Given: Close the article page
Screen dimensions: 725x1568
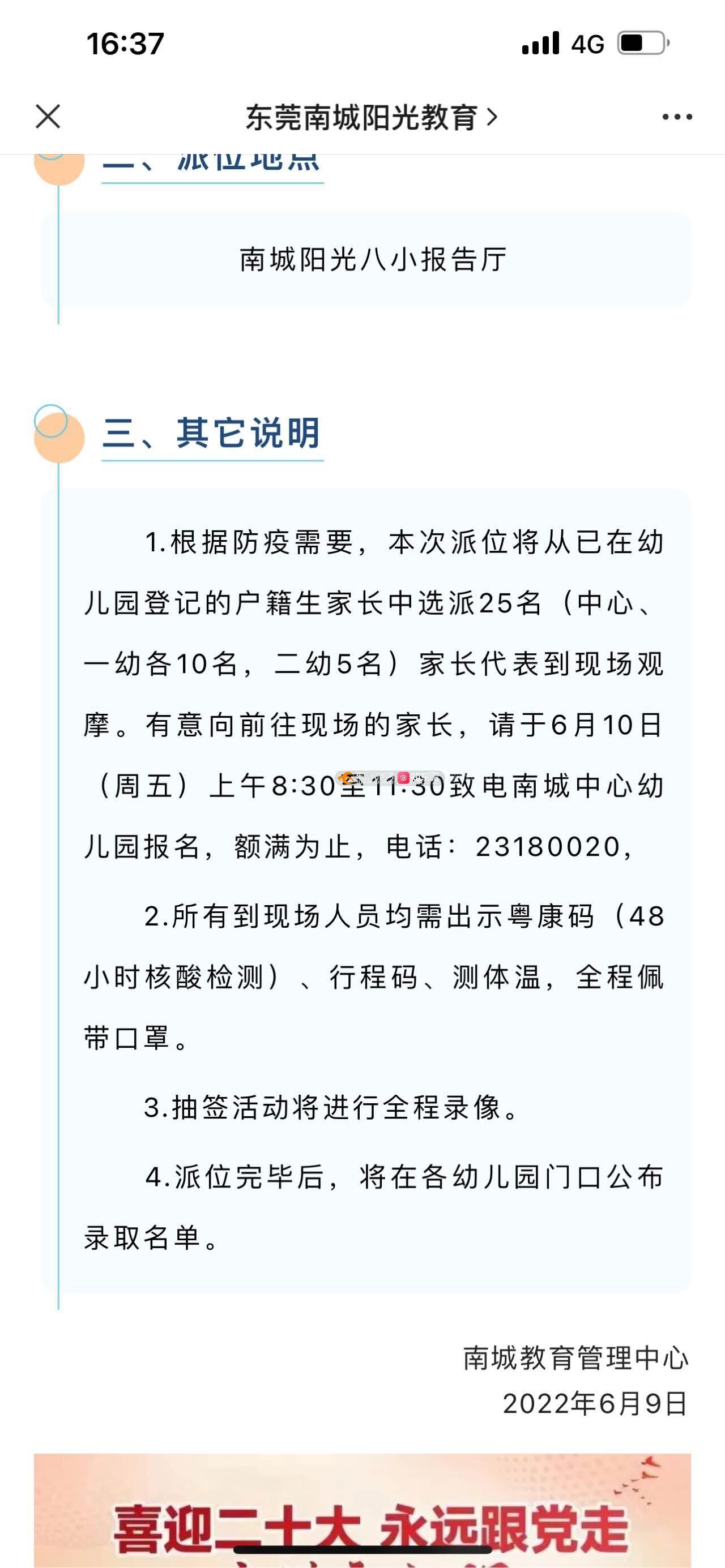Looking at the screenshot, I should [x=48, y=116].
